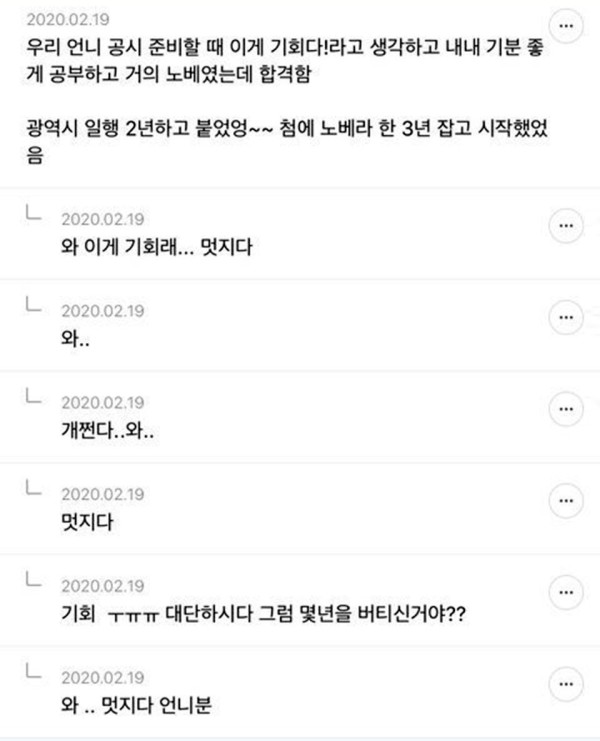
Task: Open more options for reply '와 이게 기회래... 멋지다'
Action: click(568, 228)
